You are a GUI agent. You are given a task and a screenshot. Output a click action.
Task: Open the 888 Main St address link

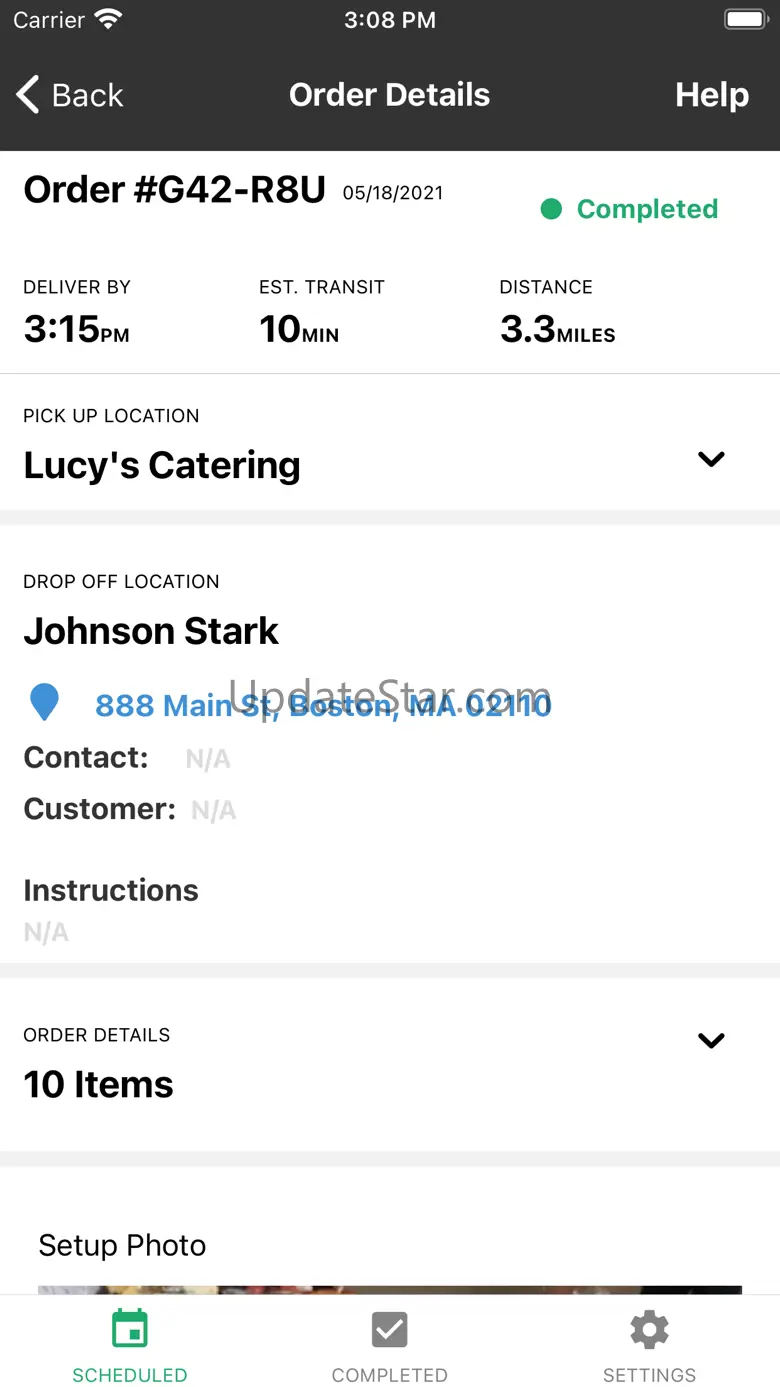(x=322, y=705)
